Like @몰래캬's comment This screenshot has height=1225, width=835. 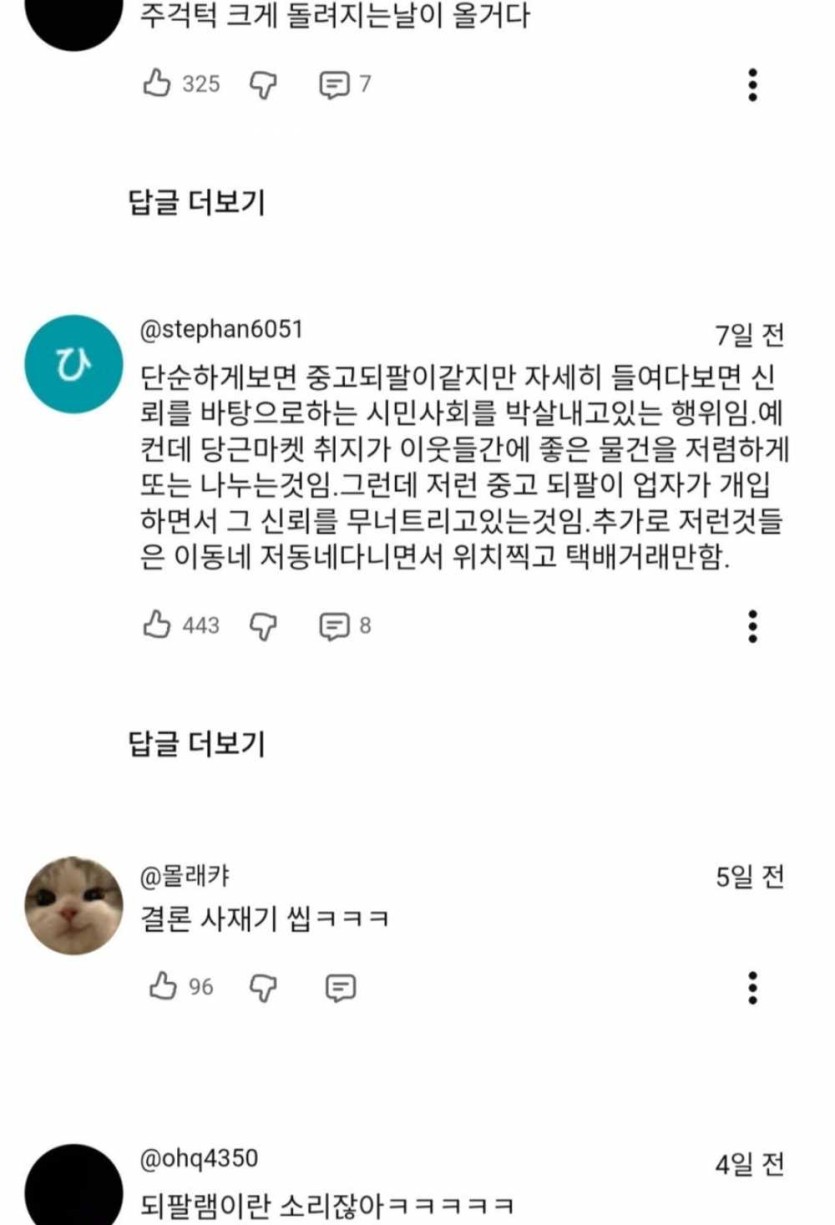click(162, 987)
